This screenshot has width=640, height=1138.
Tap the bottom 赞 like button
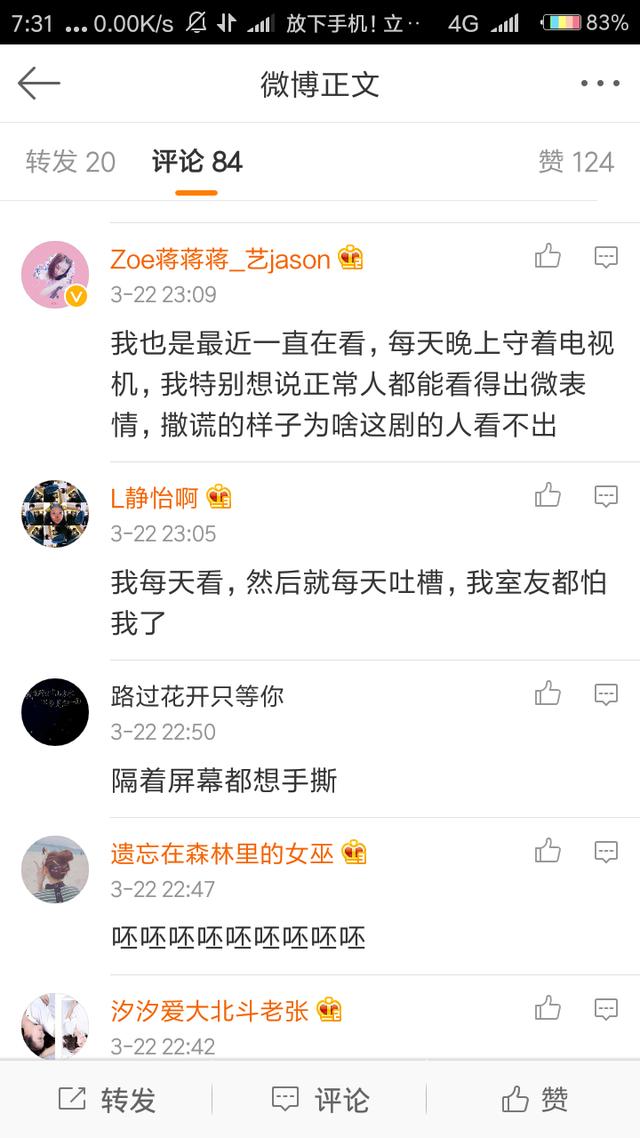(x=534, y=1100)
